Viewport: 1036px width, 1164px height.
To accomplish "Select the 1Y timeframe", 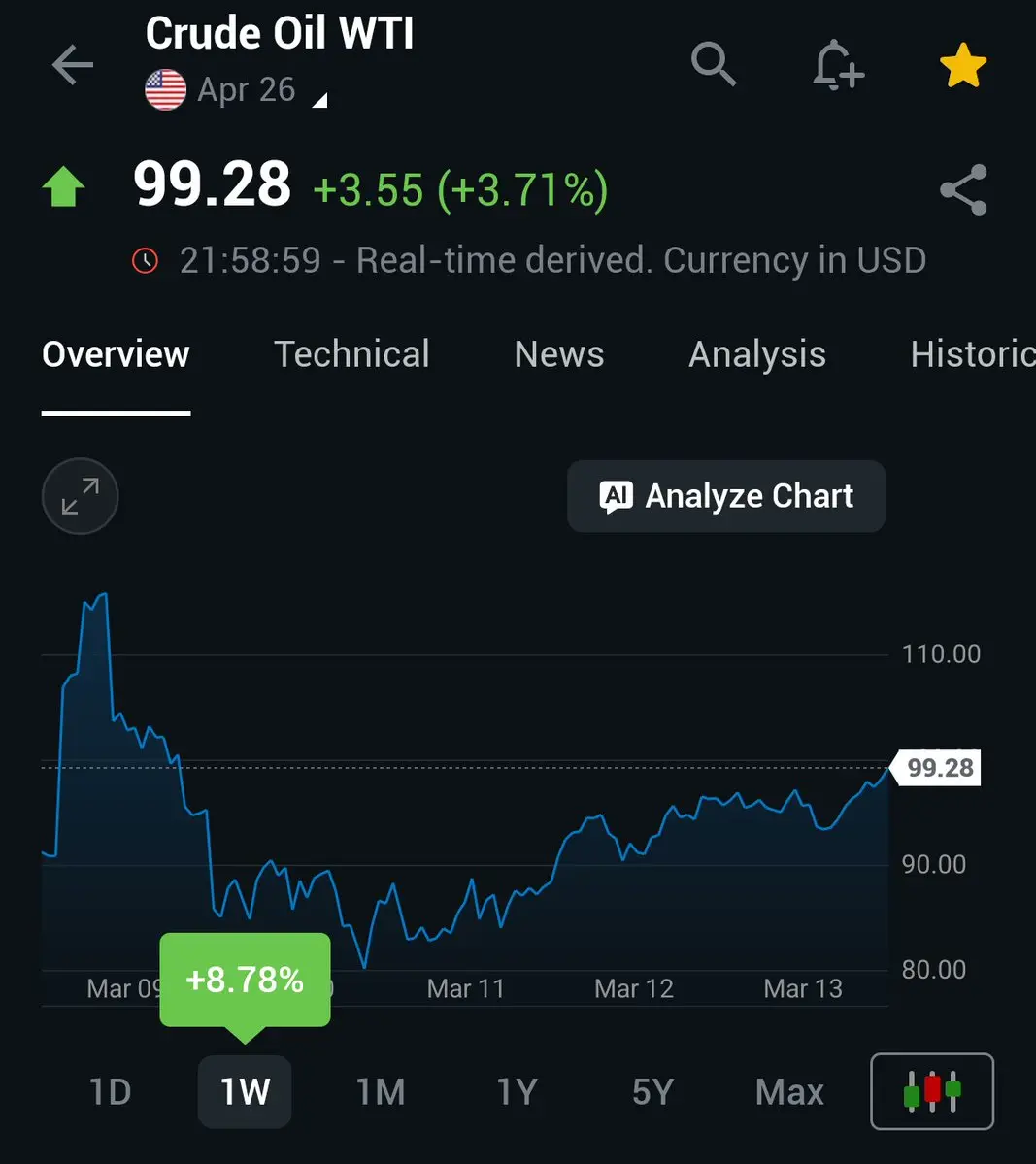I will coord(517,1092).
